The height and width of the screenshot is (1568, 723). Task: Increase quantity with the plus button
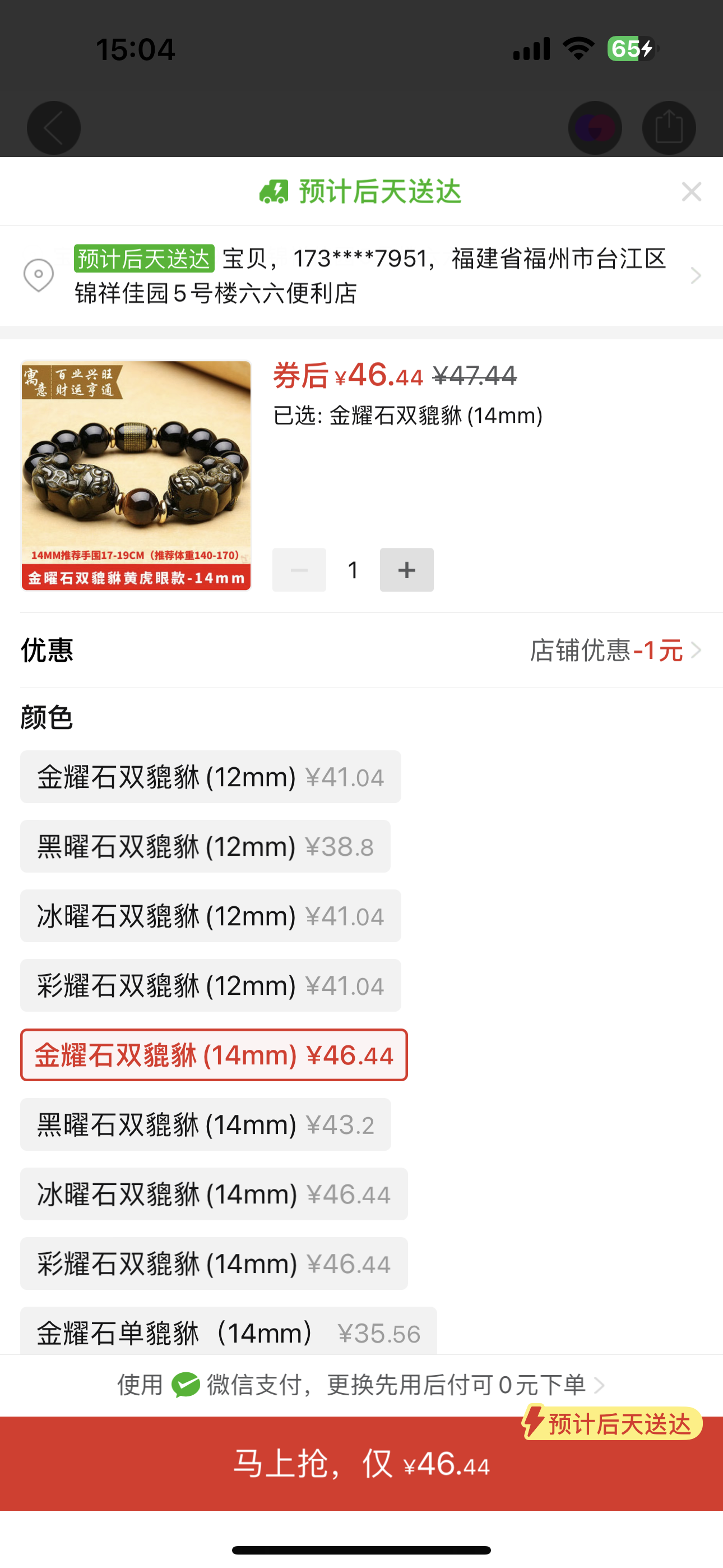tap(406, 570)
